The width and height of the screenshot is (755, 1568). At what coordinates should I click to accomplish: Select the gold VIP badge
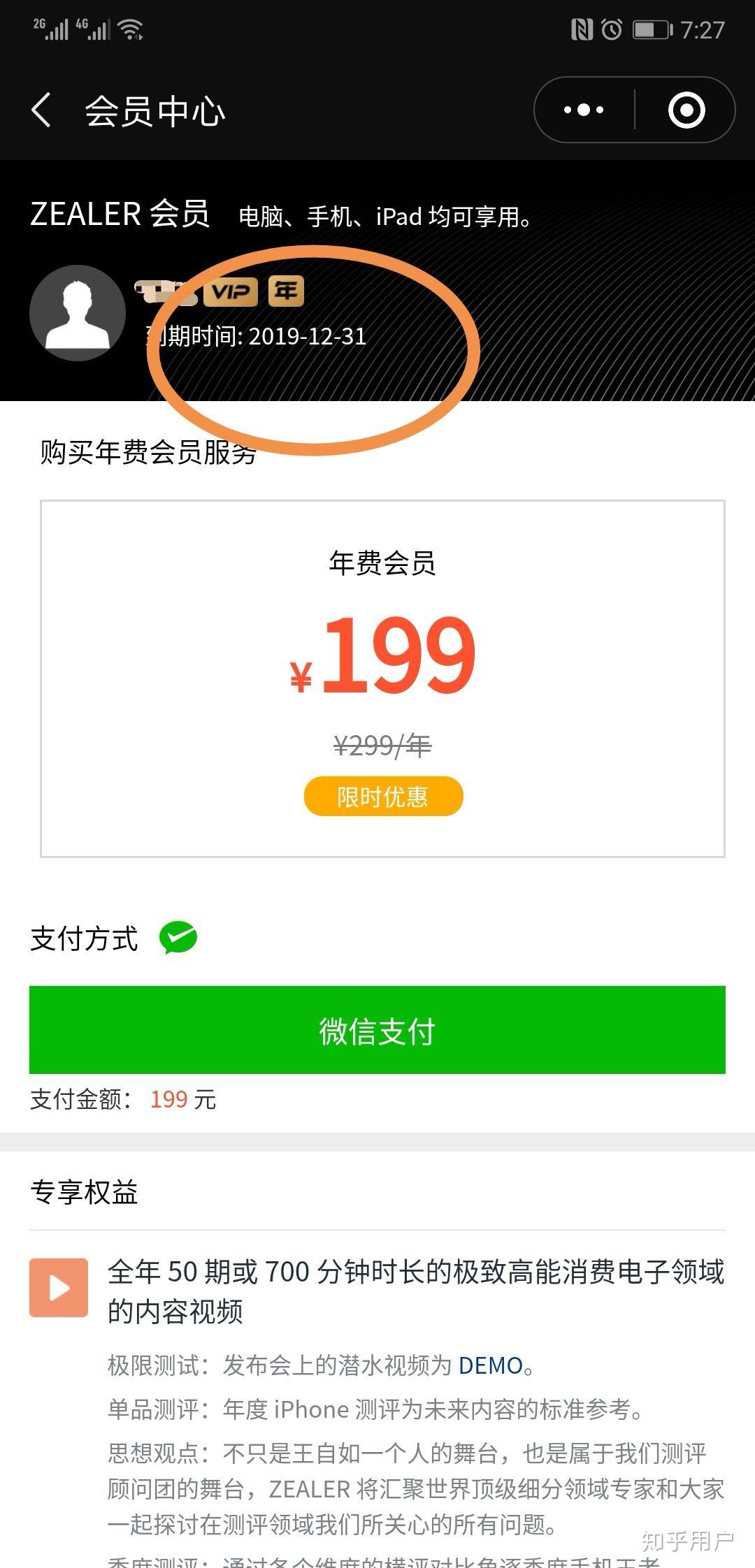231,291
